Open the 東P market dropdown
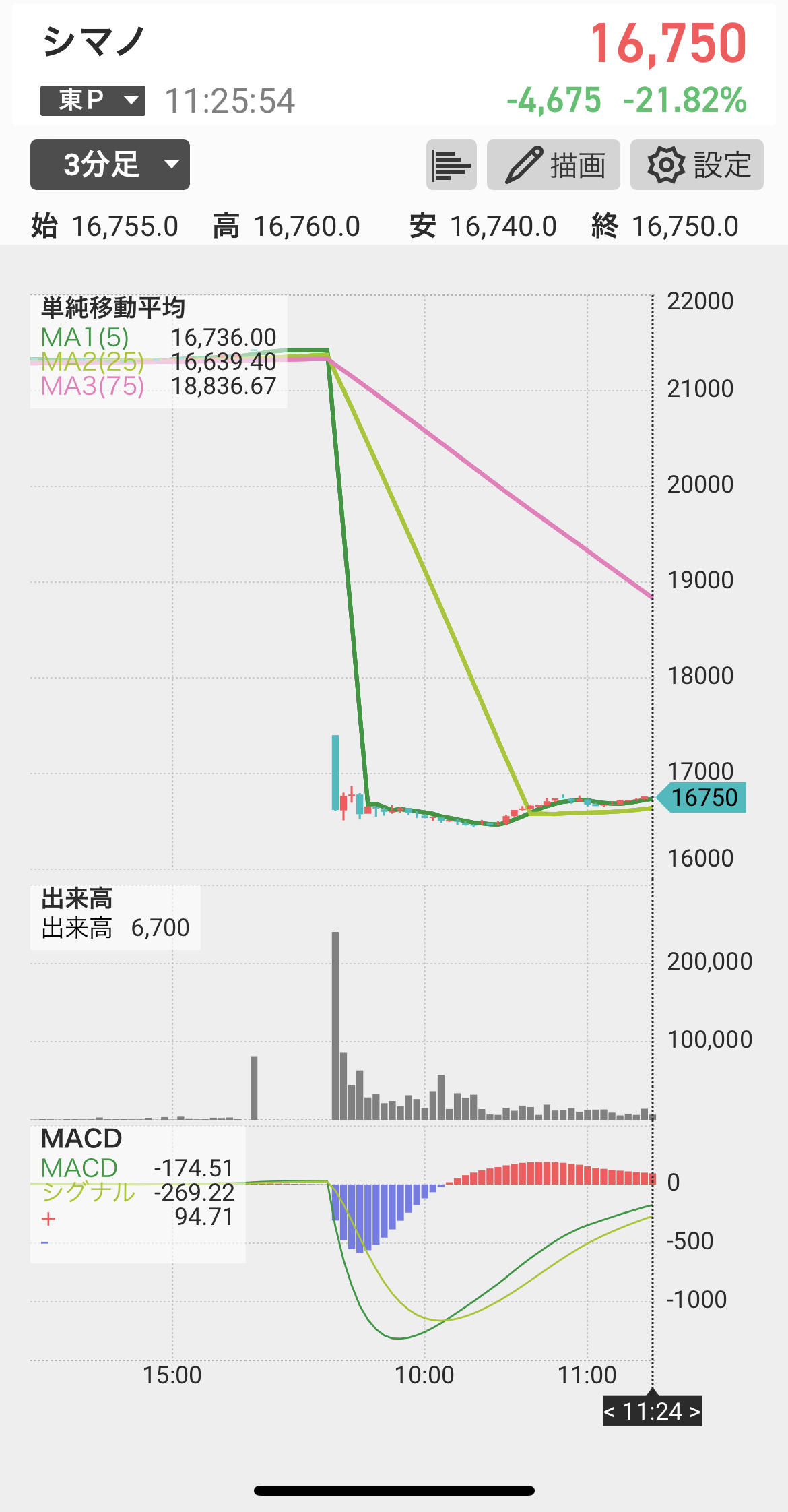 click(x=93, y=100)
